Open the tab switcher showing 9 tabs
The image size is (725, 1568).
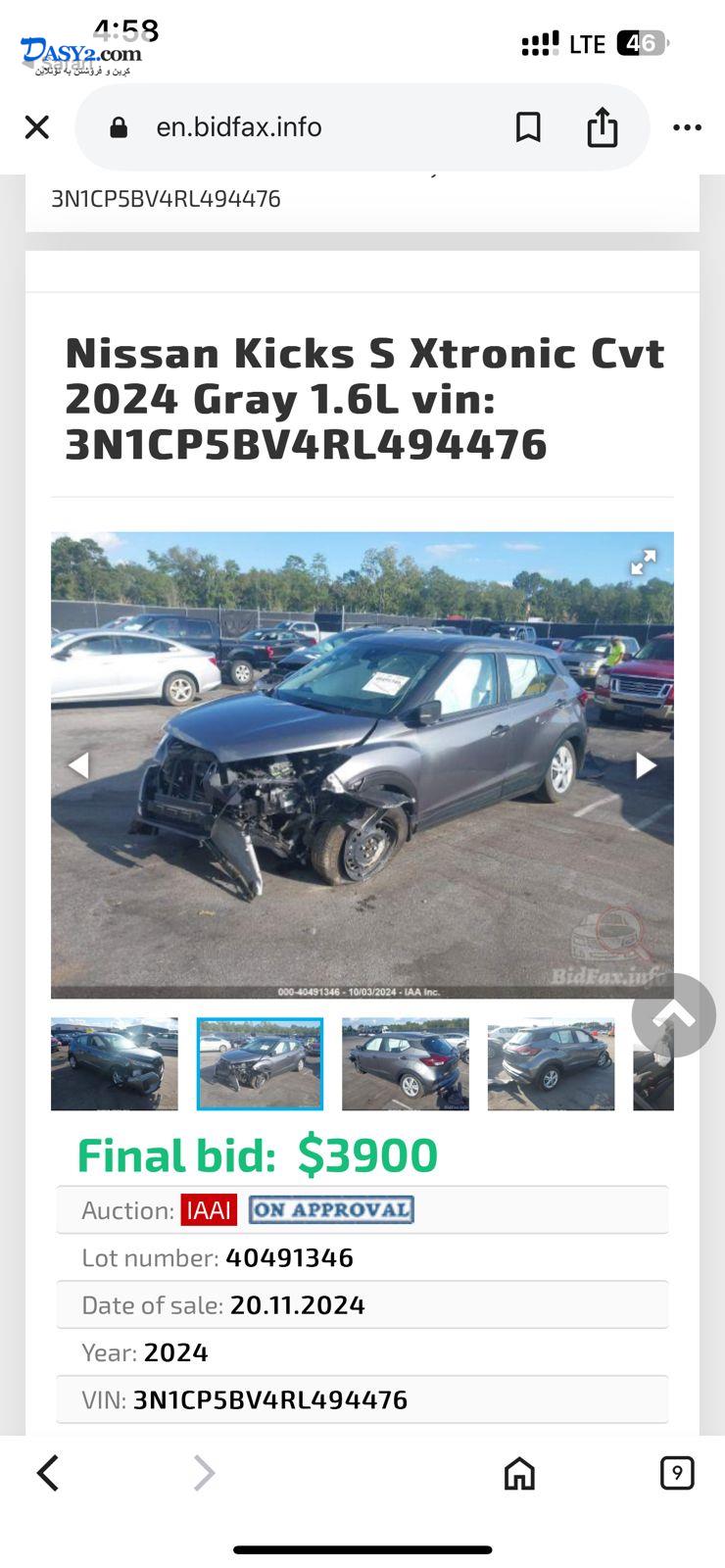[x=677, y=1473]
